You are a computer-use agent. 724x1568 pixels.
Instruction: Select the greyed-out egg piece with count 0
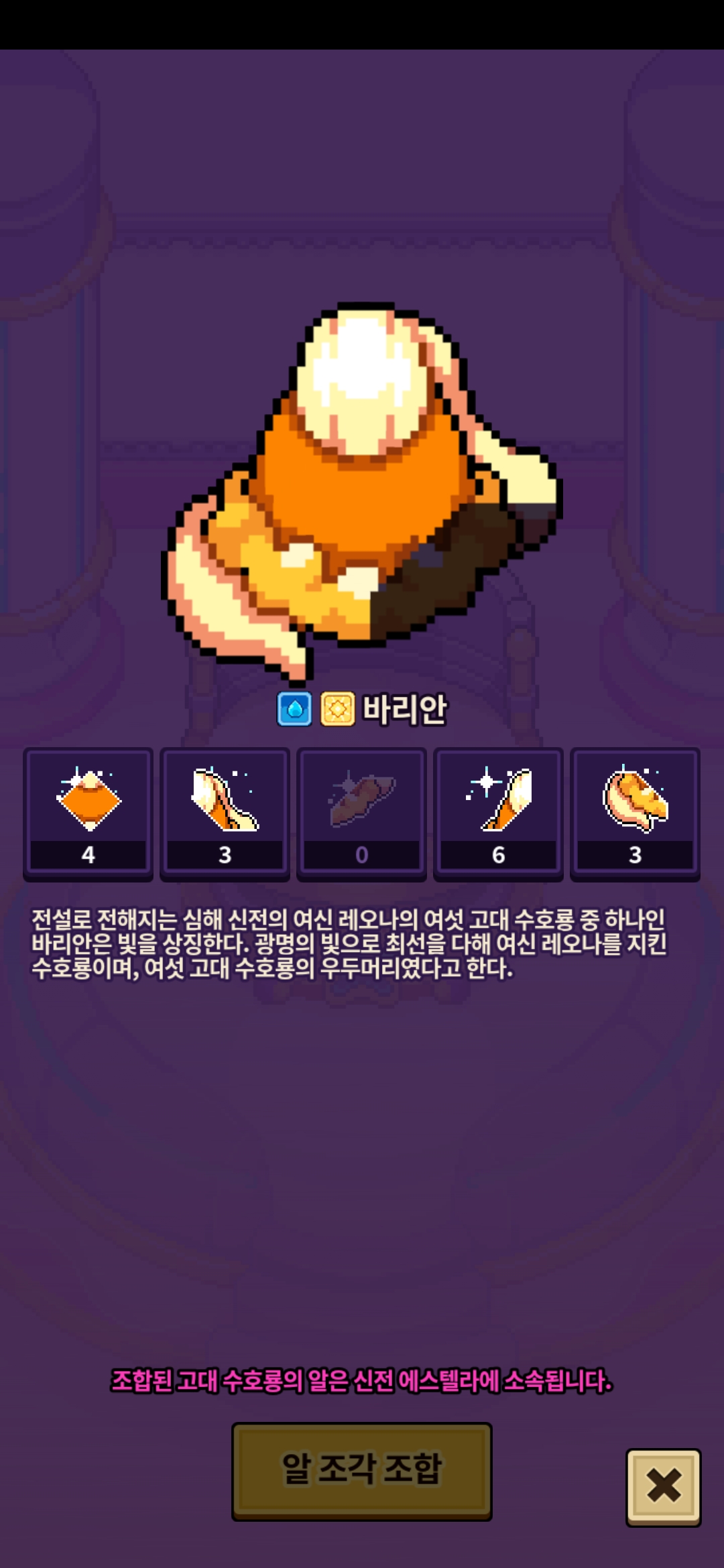click(361, 812)
